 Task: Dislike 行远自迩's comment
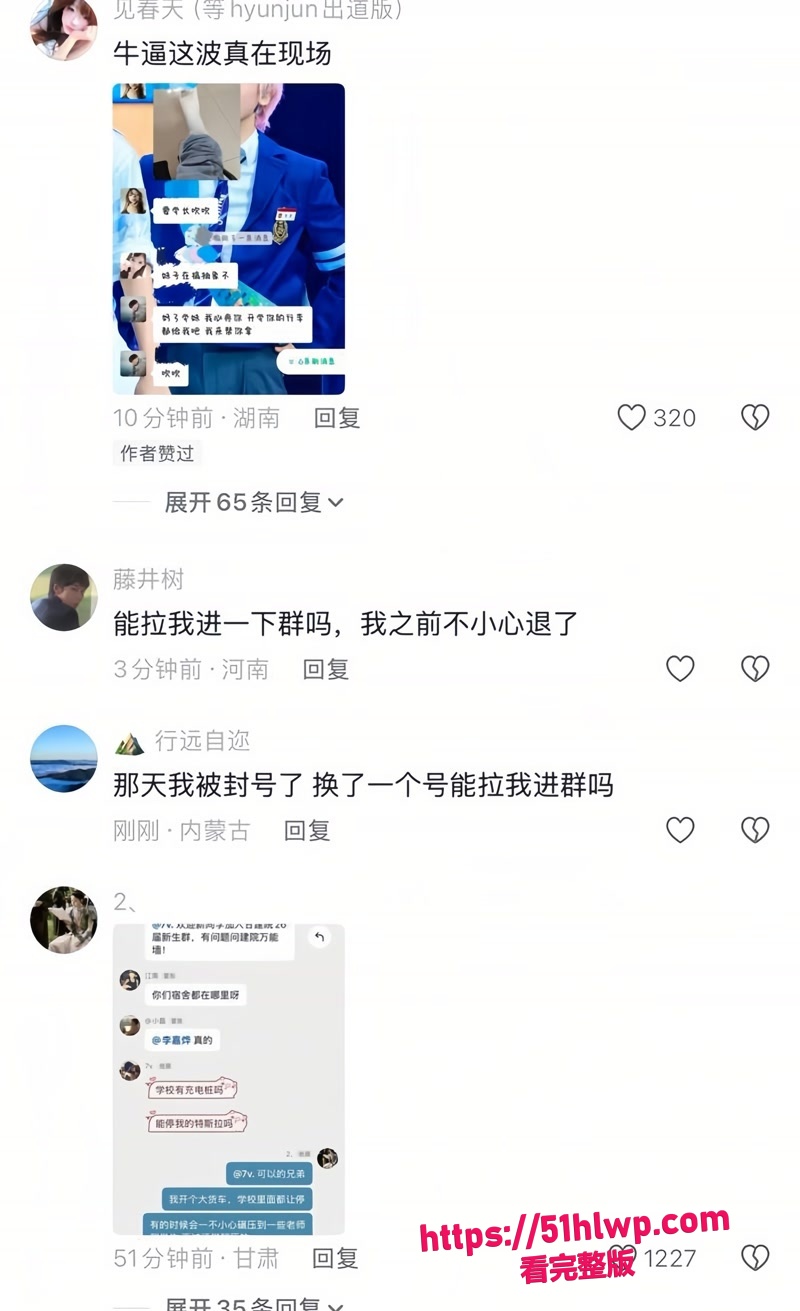755,829
